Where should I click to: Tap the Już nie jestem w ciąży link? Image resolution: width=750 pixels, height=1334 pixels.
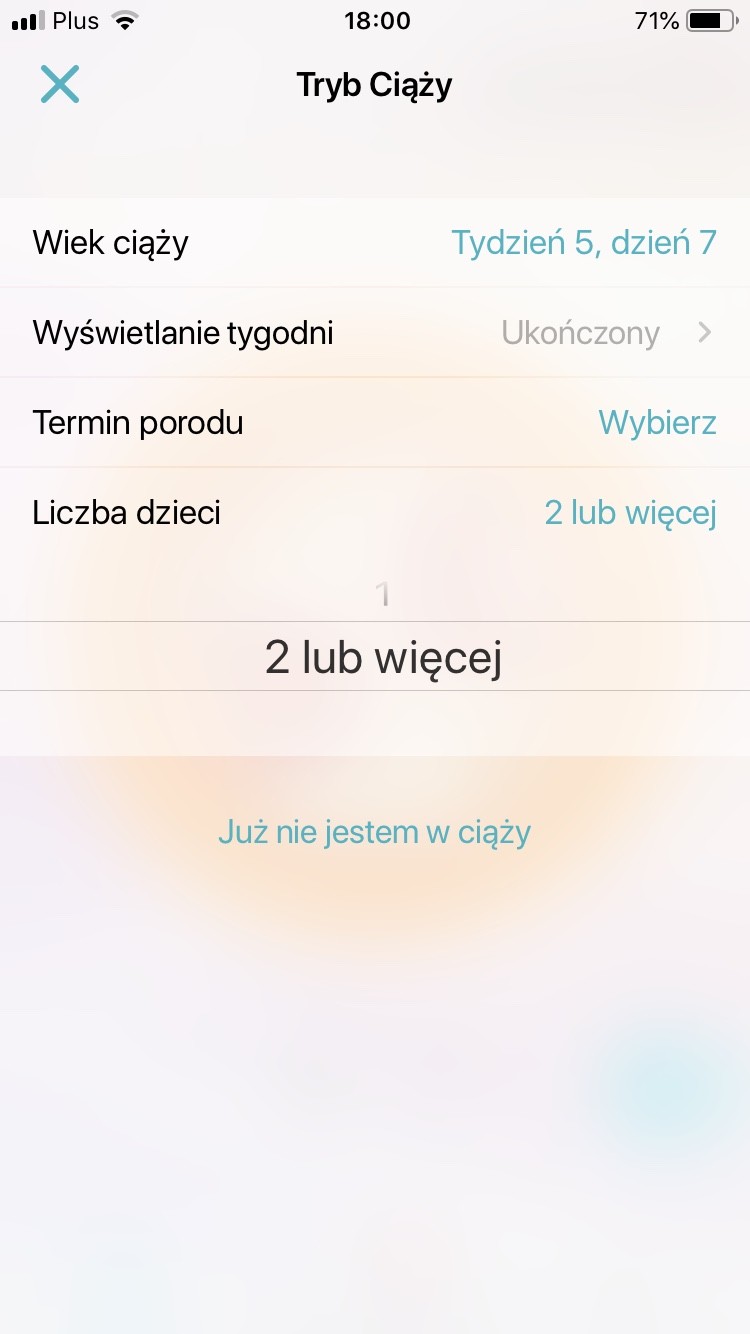(374, 832)
